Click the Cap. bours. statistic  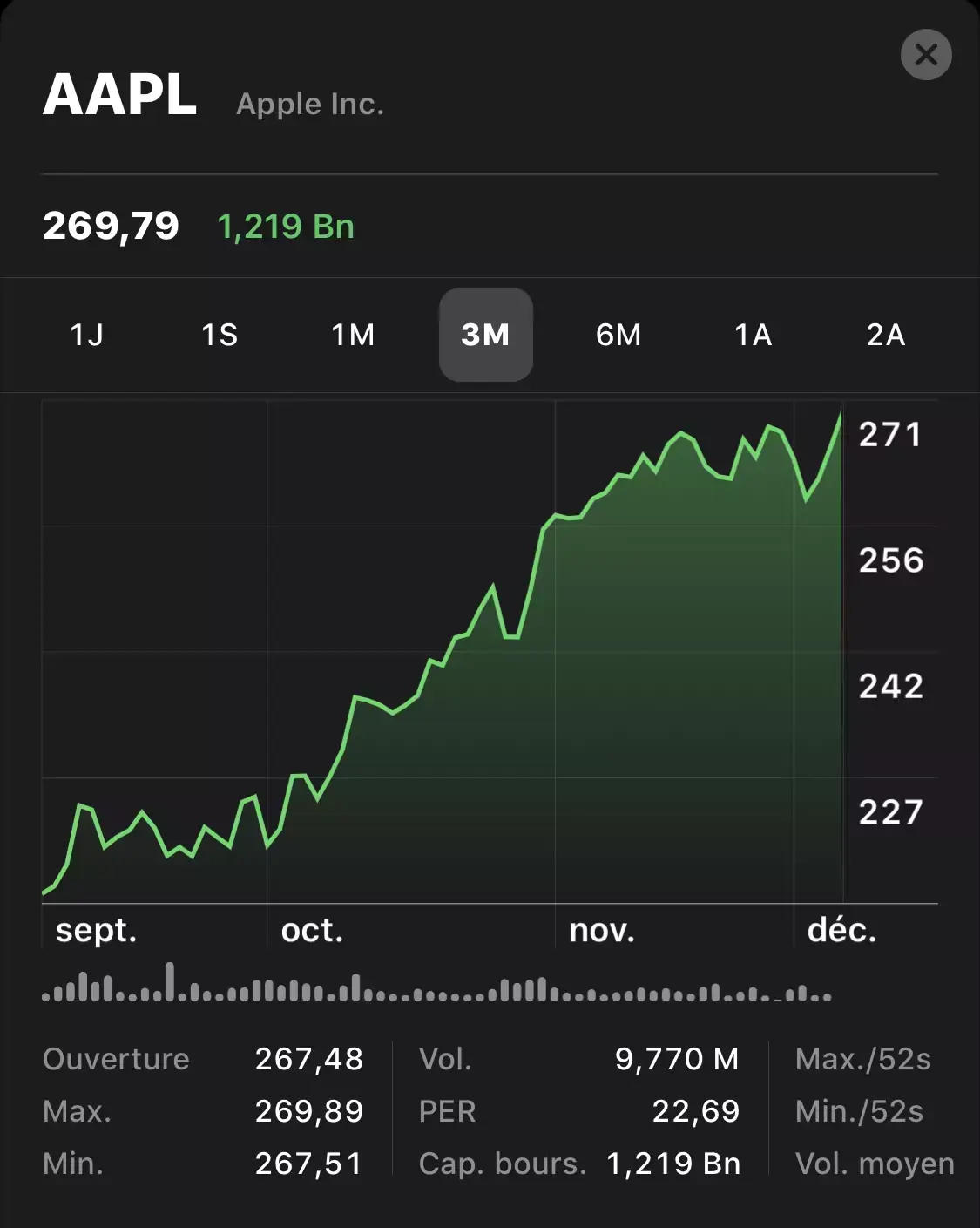[501, 1164]
